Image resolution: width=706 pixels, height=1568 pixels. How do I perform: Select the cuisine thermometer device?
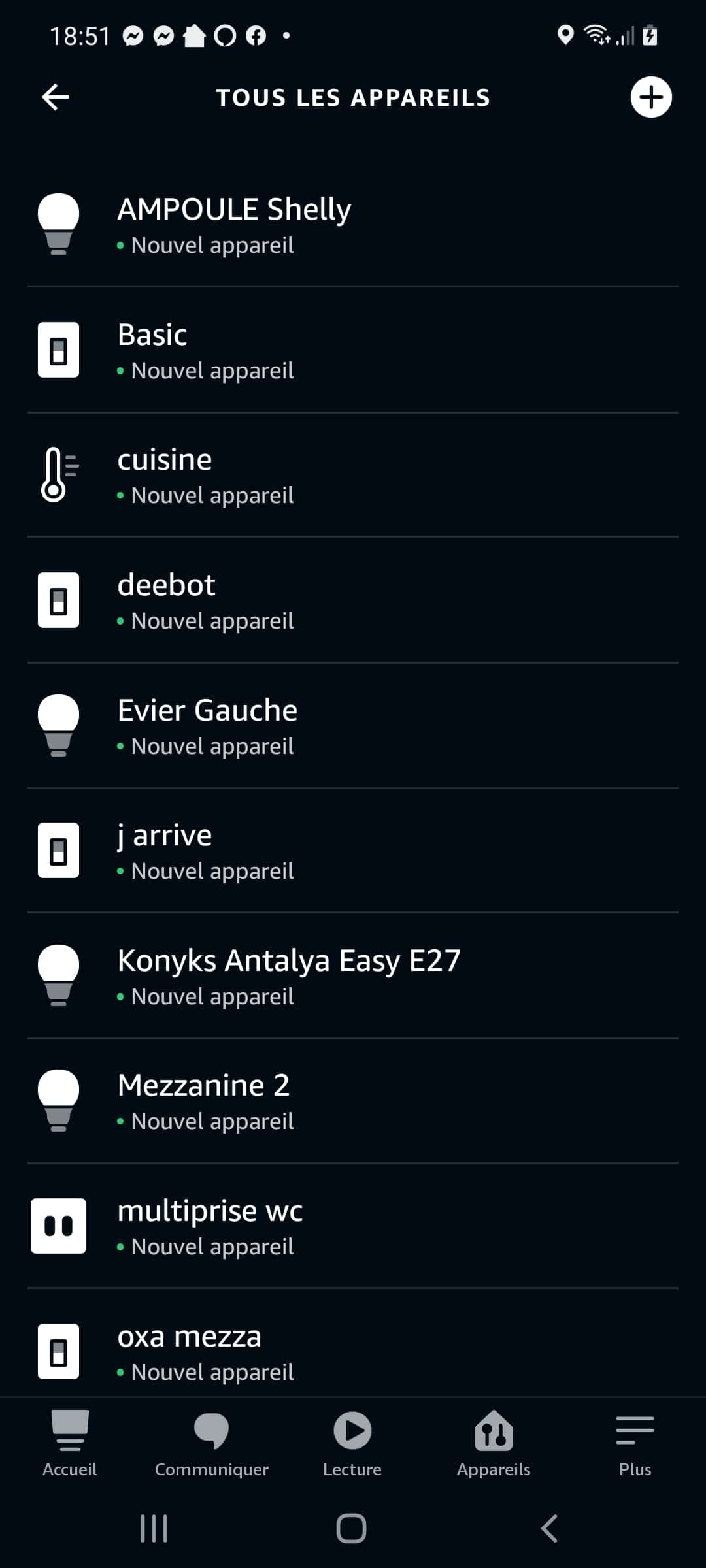[x=353, y=475]
